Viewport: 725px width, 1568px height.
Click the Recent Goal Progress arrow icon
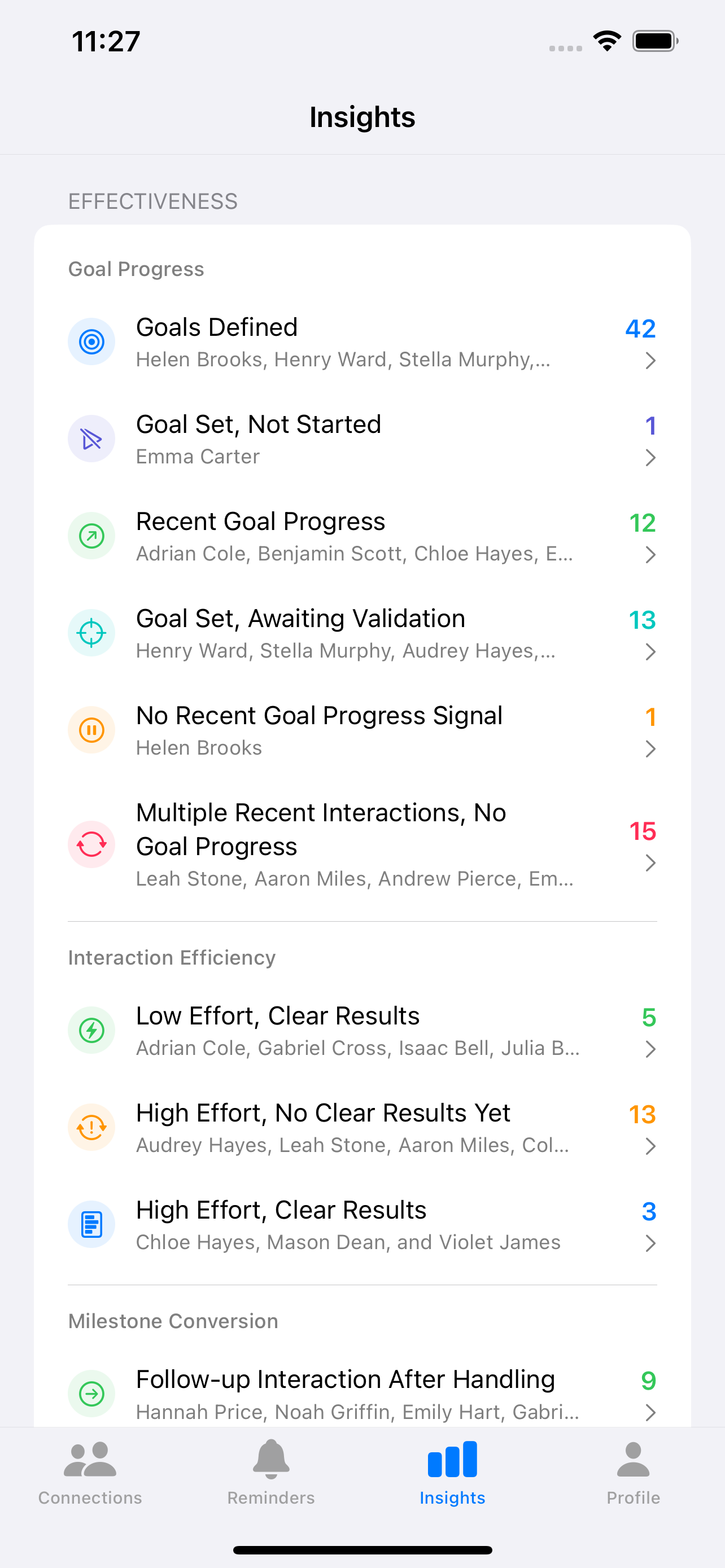pos(92,536)
